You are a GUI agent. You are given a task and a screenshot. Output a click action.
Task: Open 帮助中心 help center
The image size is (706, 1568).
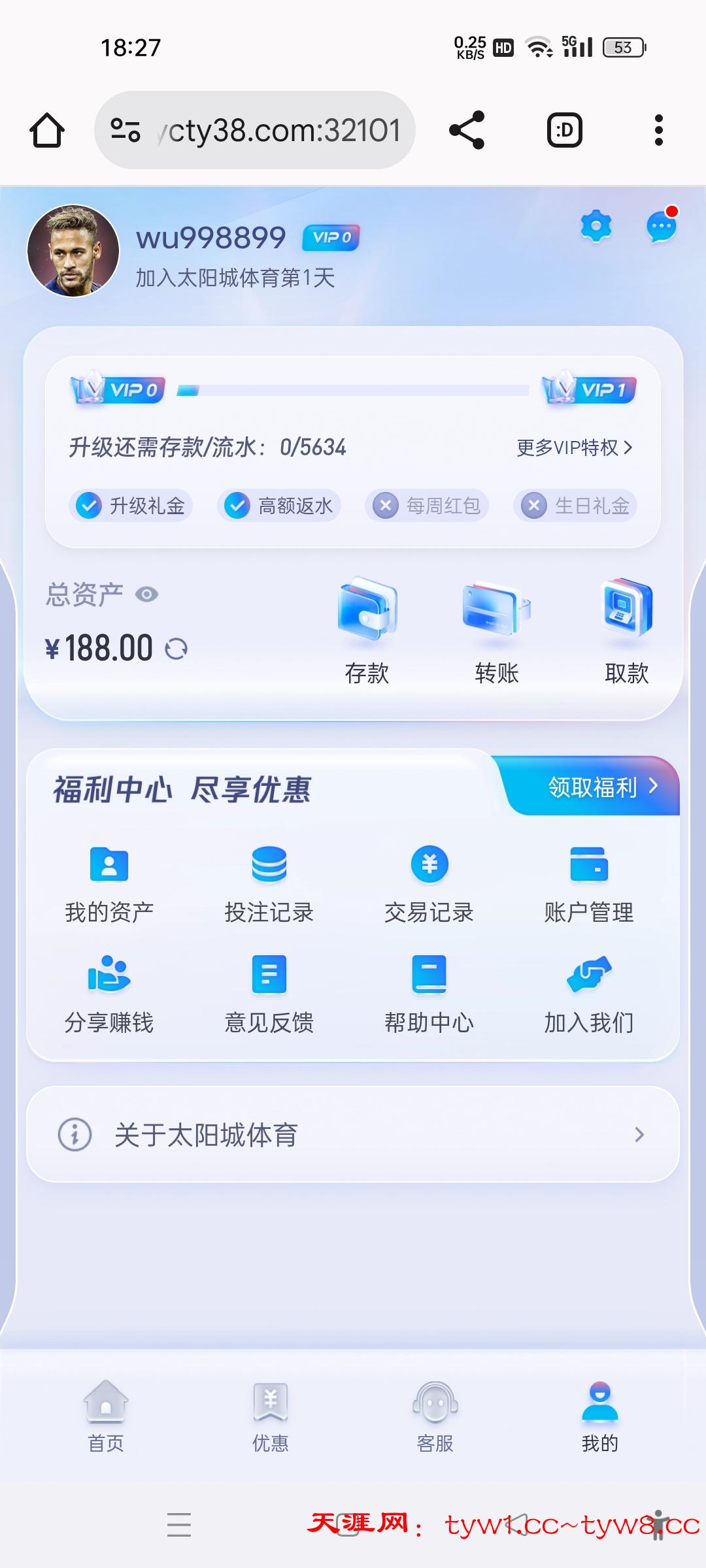(x=429, y=993)
